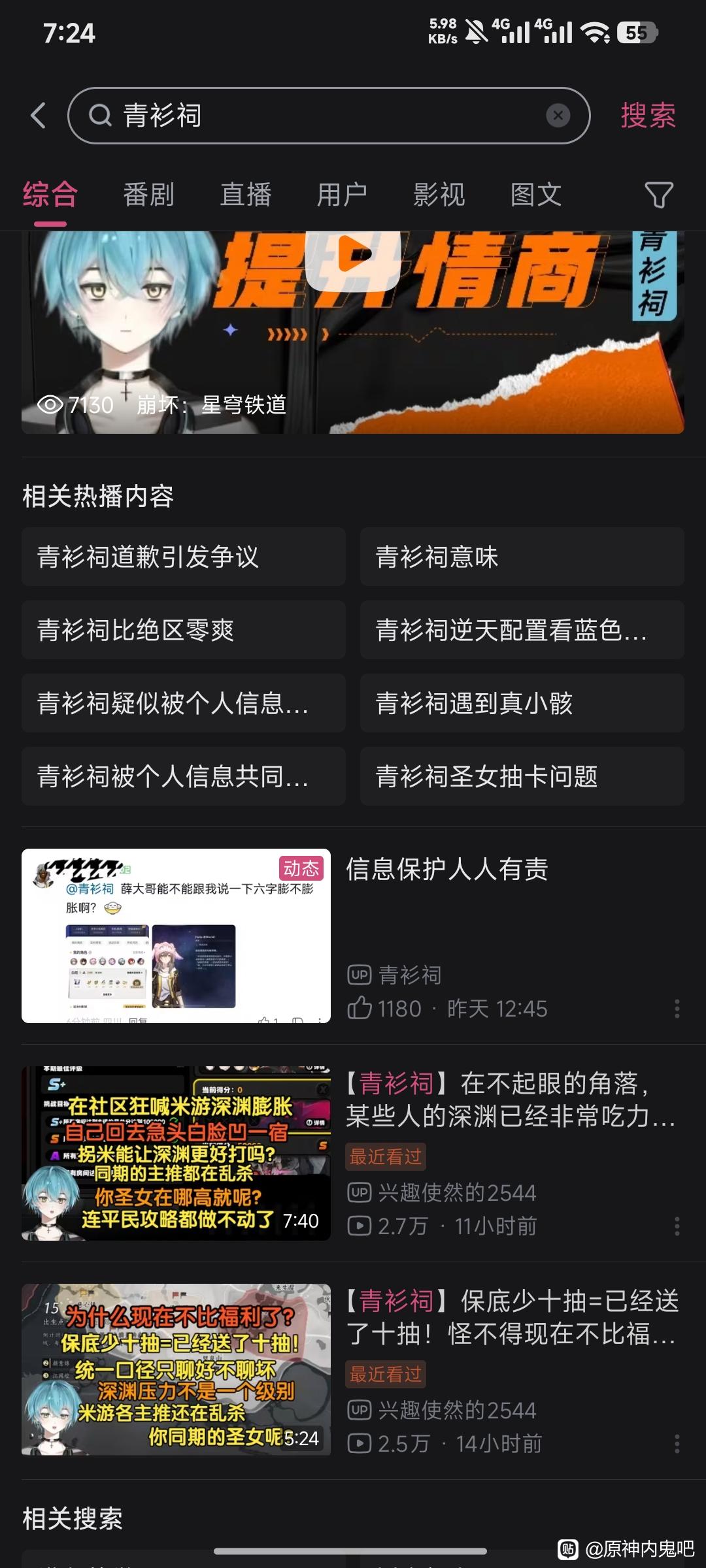Select the 青衫祠意味 chip
This screenshot has height=1568, width=706.
coord(522,557)
